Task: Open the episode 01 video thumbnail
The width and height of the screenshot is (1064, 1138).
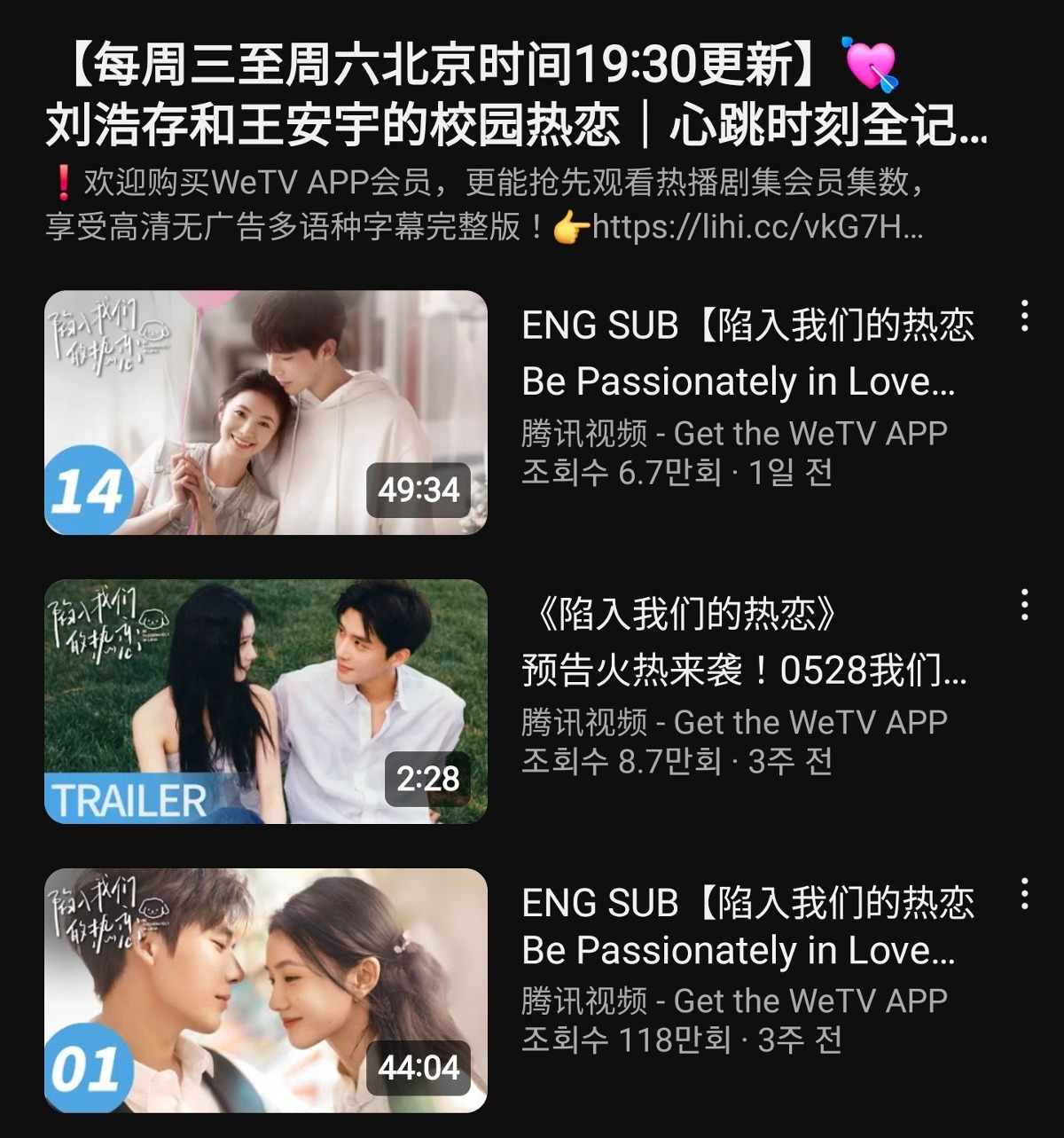Action: pyautogui.click(x=265, y=990)
